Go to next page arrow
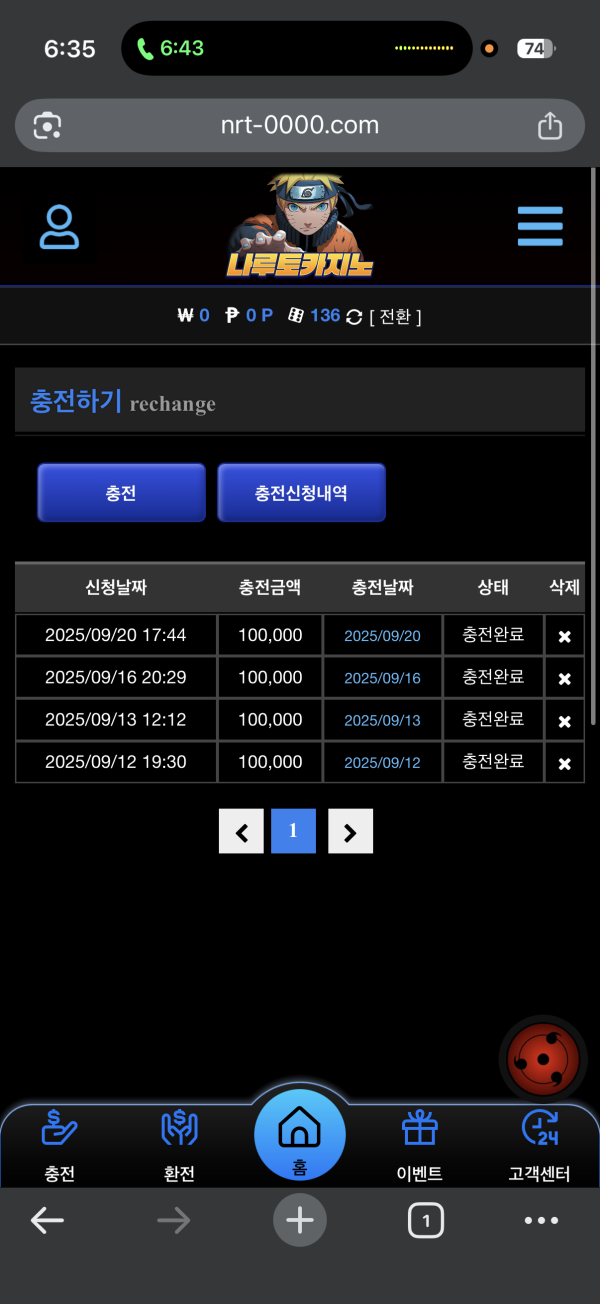The width and height of the screenshot is (600, 1304). (x=350, y=831)
